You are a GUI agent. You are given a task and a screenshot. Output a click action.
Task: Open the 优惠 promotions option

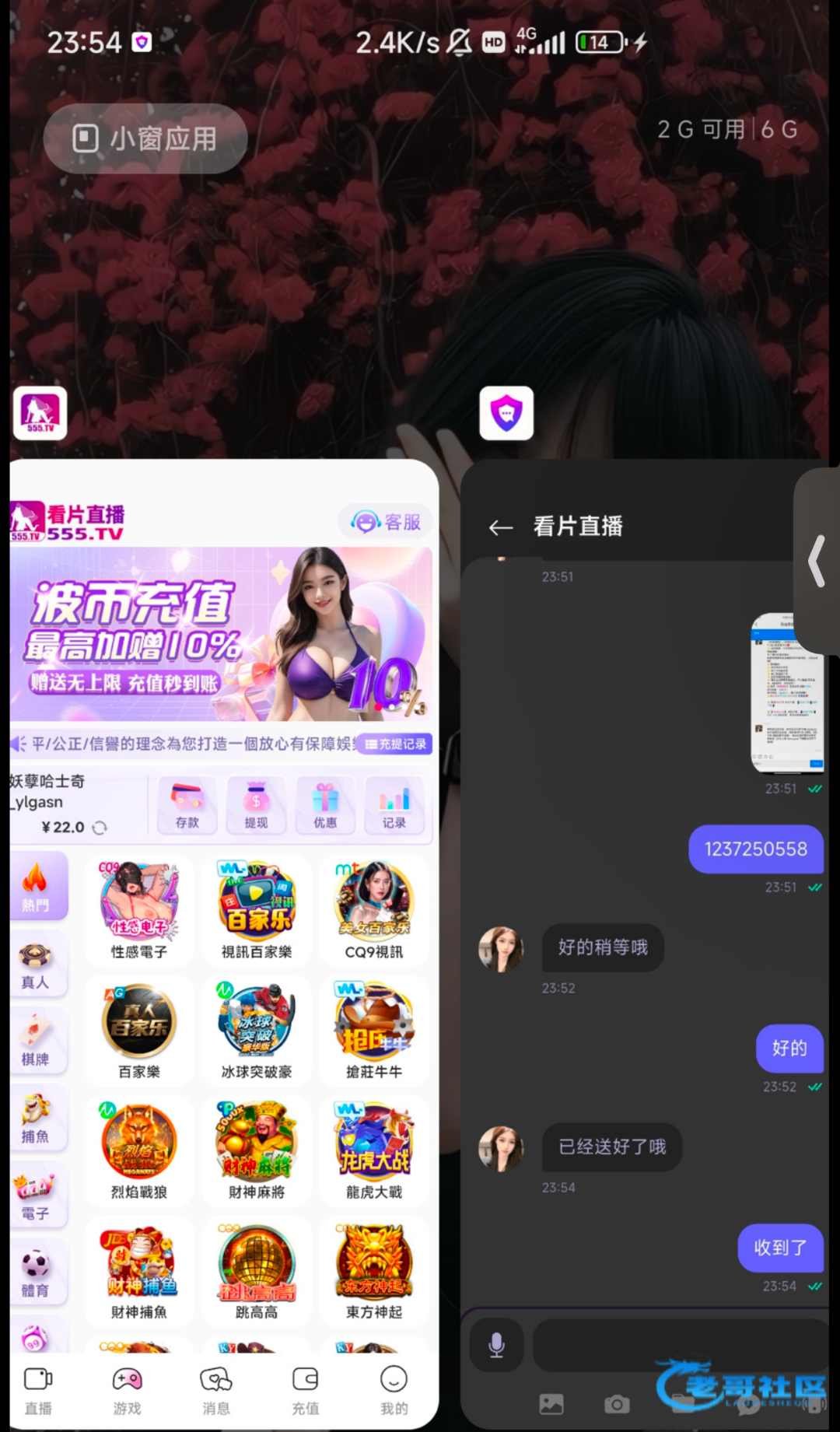pos(325,806)
